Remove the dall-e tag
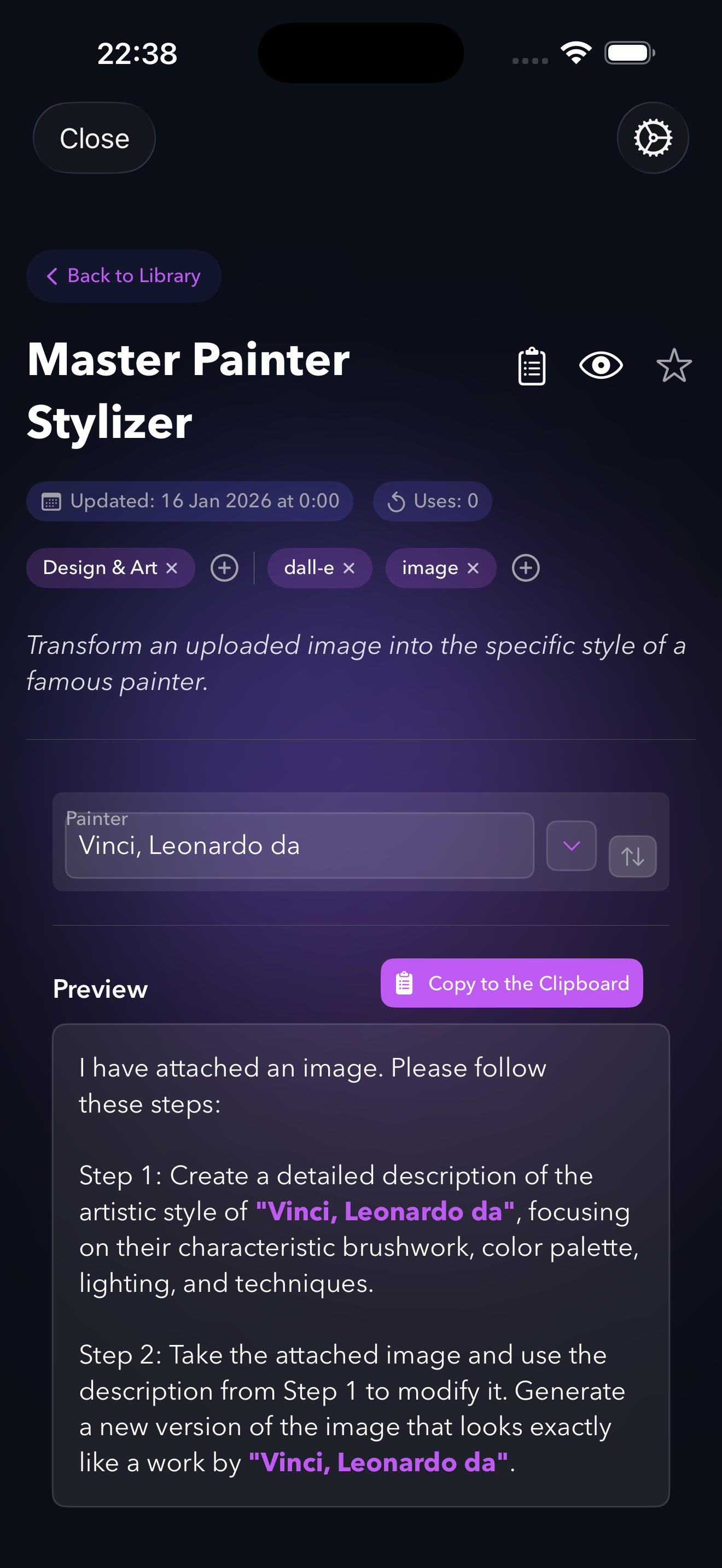 (349, 568)
